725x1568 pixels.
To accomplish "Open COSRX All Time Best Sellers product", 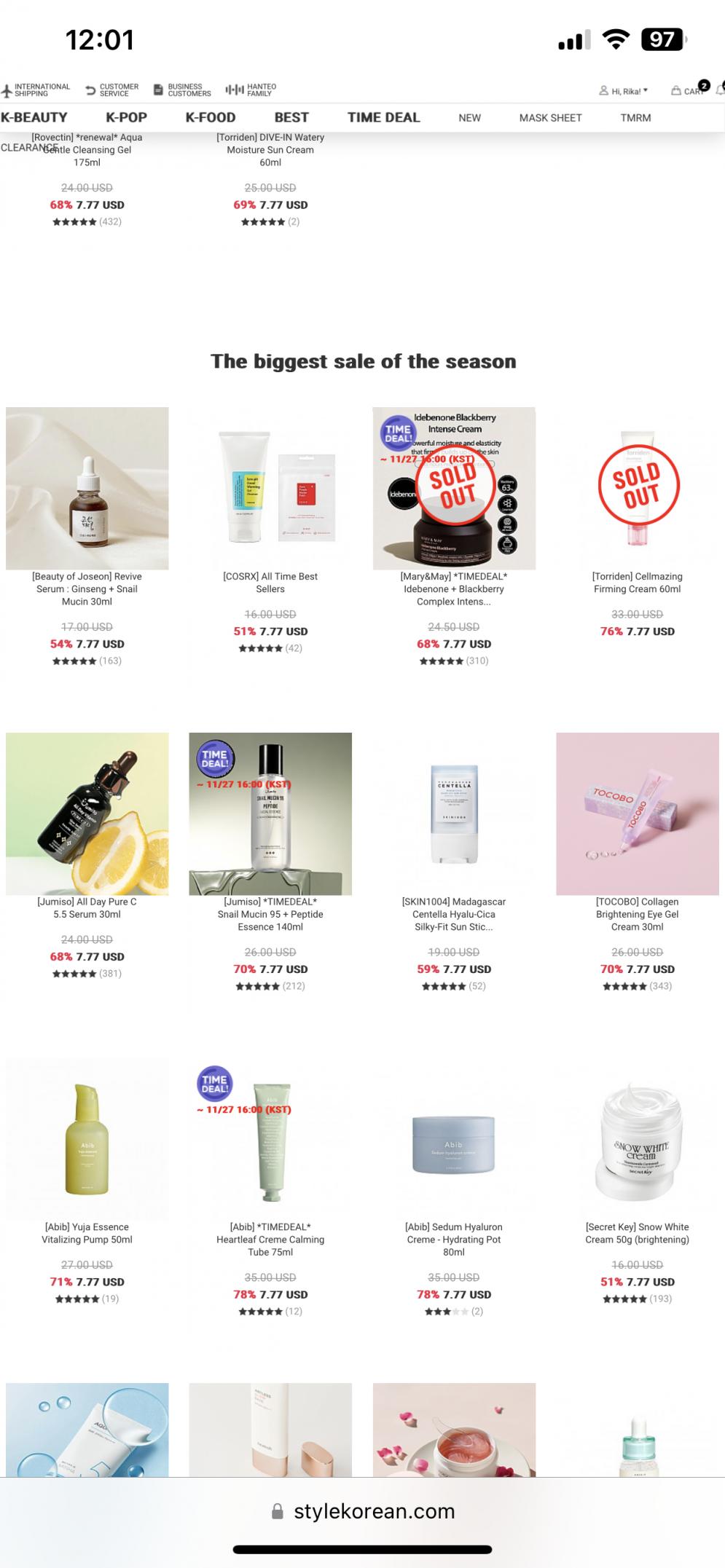I will tap(270, 489).
